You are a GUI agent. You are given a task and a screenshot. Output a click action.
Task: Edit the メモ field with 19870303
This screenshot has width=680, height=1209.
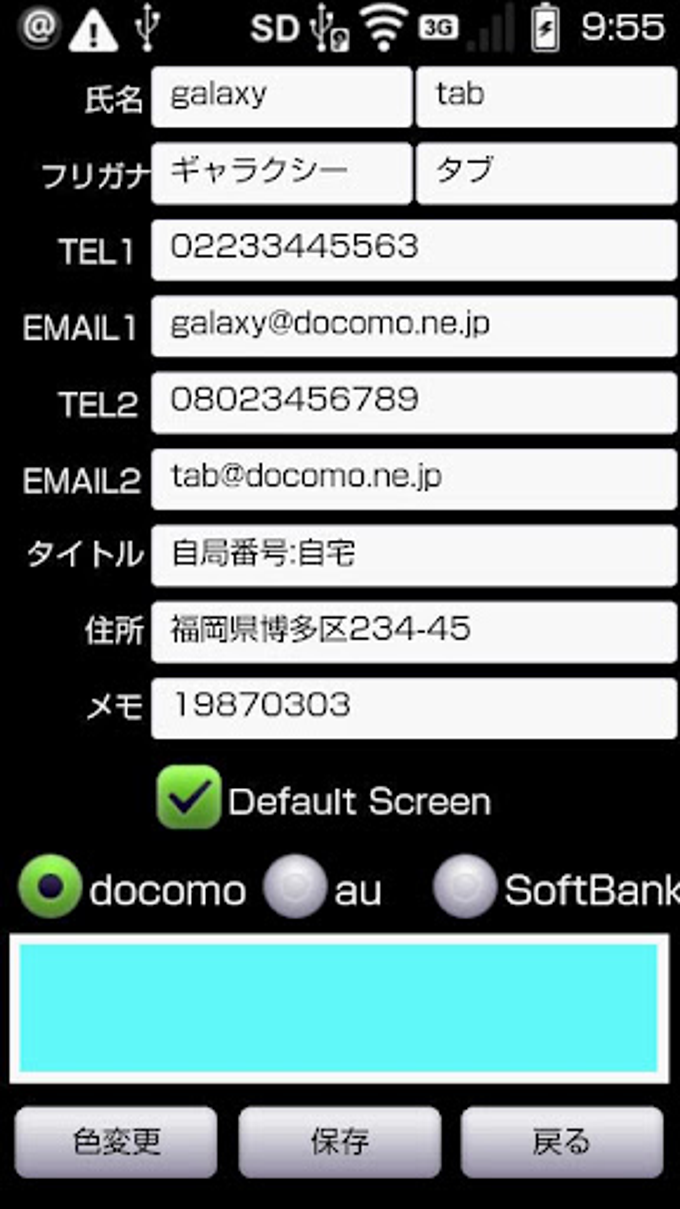pos(414,708)
